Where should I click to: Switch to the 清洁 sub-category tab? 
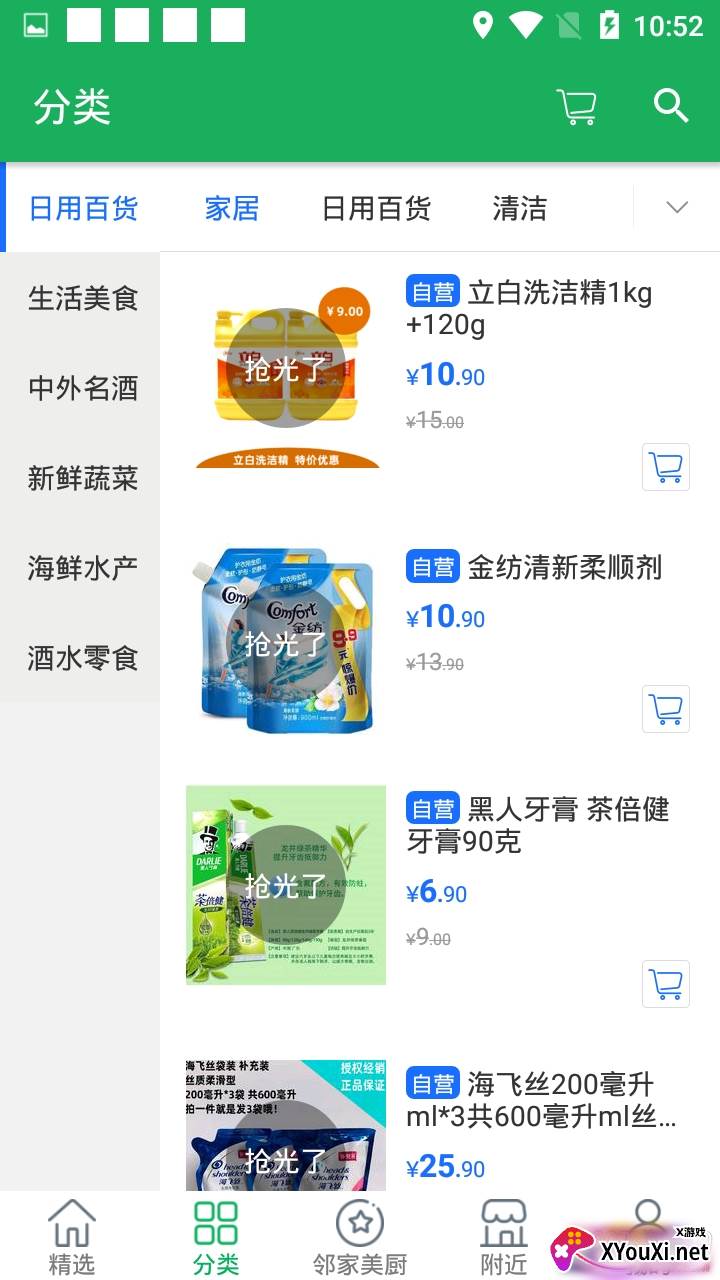pyautogui.click(x=519, y=208)
